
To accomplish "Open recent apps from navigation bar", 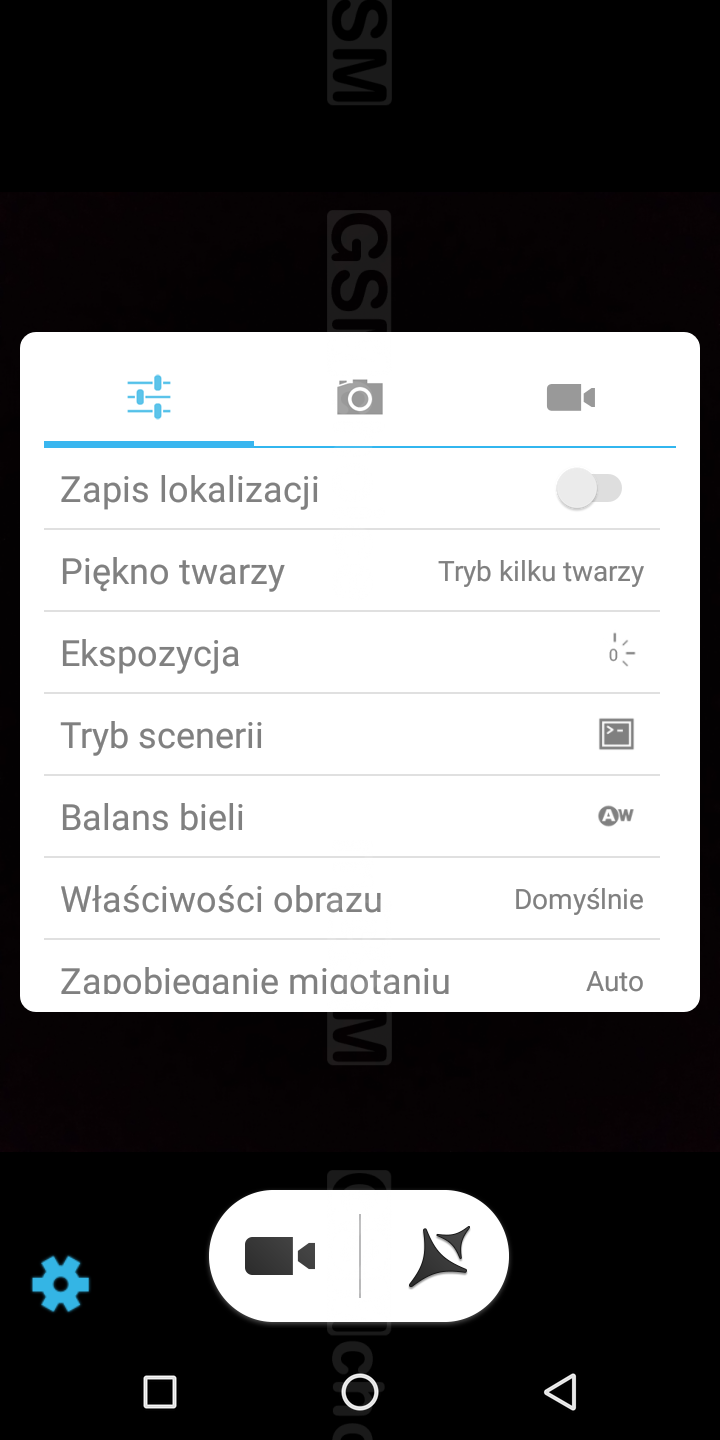I will click(160, 1391).
